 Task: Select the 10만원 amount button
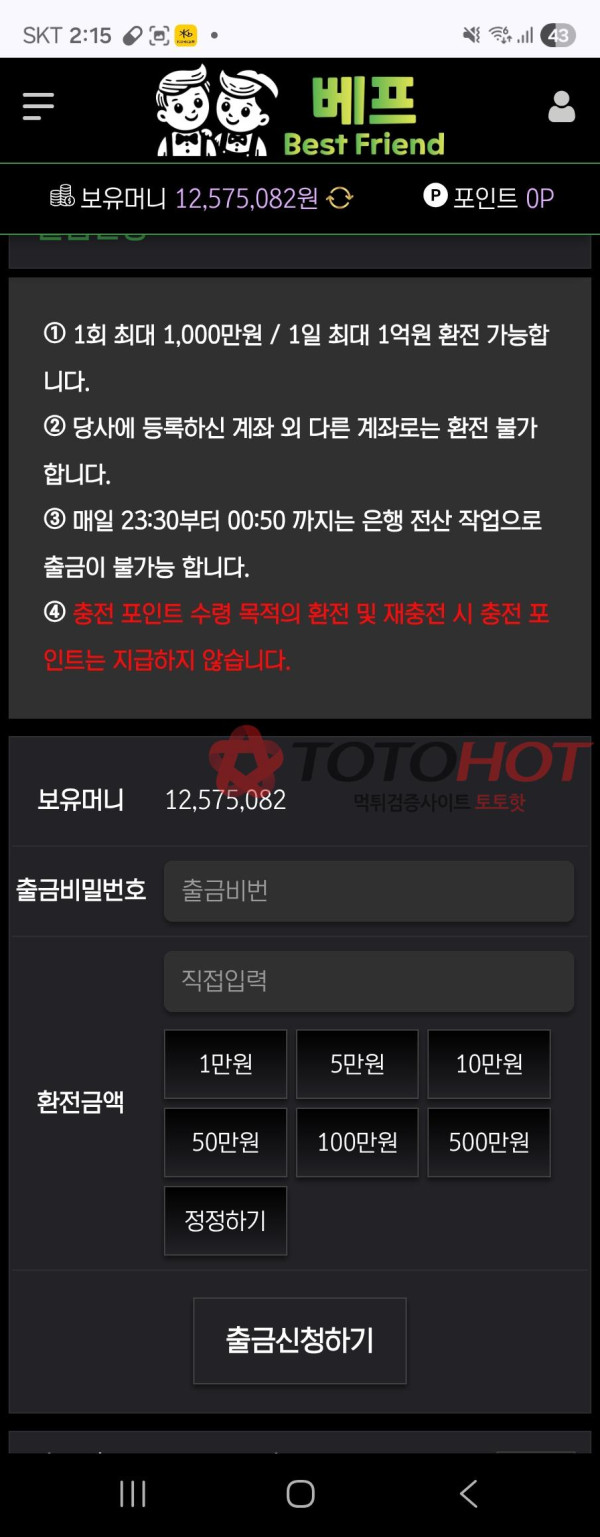pos(489,1064)
